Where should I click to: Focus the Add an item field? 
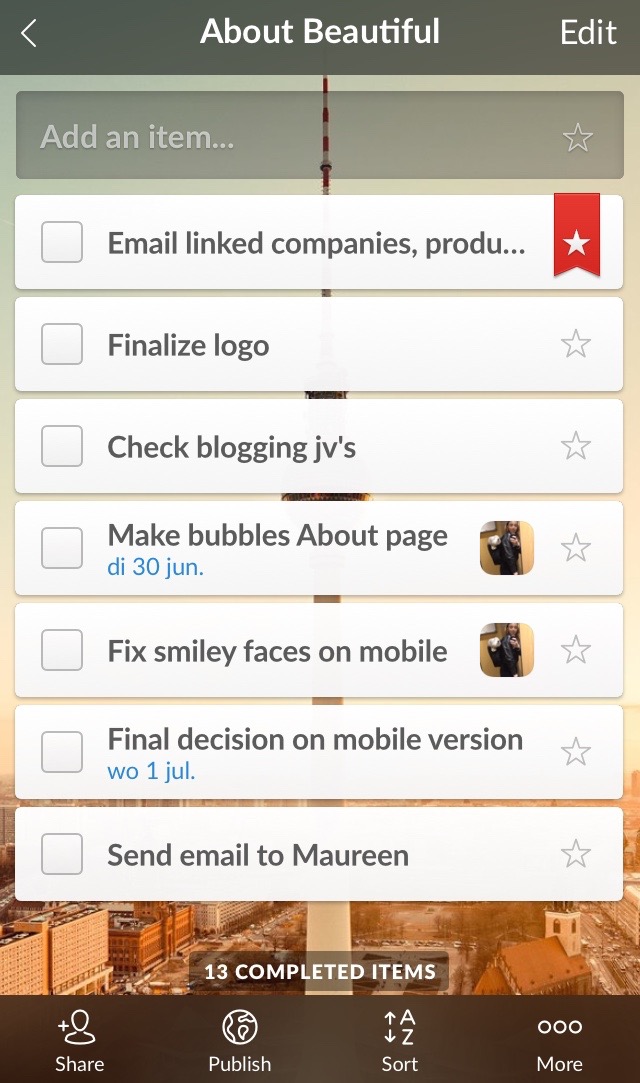[320, 135]
